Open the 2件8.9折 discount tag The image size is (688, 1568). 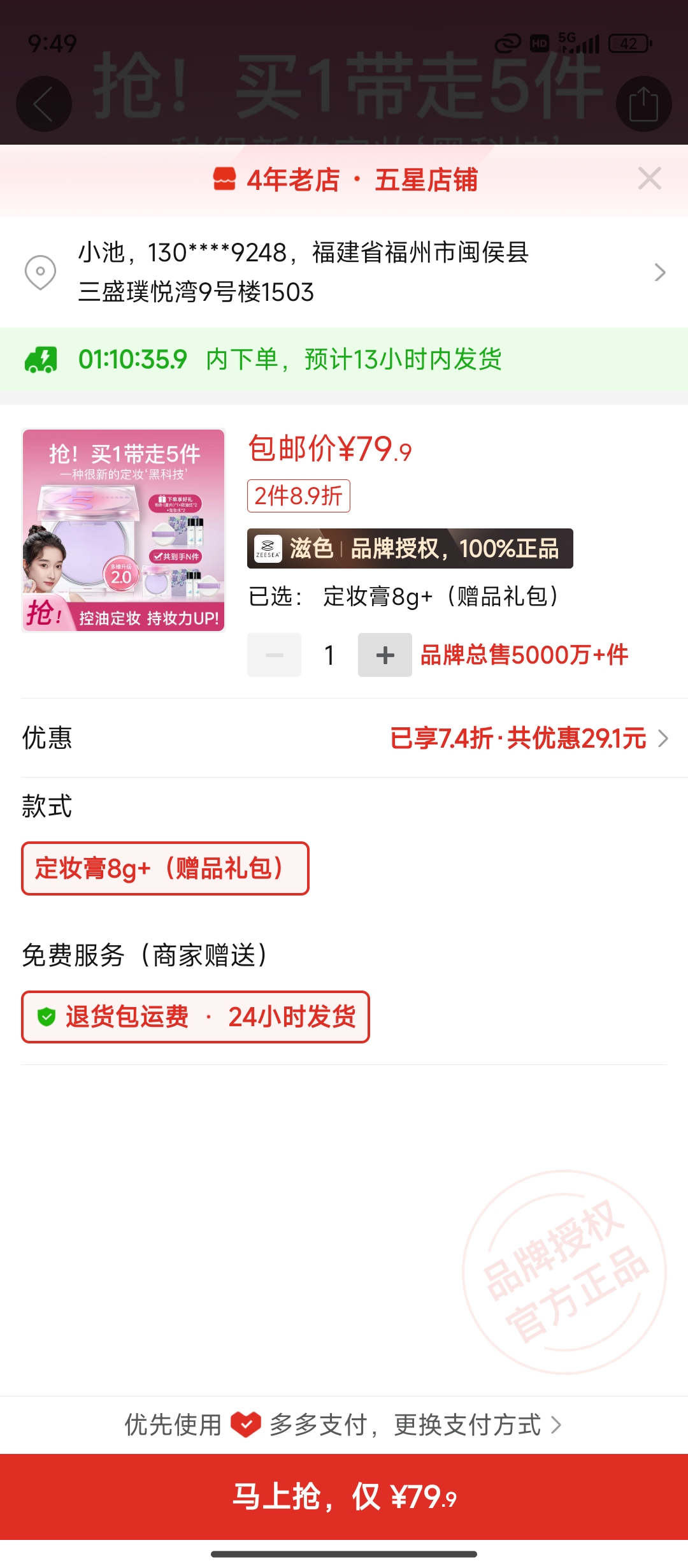tap(299, 496)
